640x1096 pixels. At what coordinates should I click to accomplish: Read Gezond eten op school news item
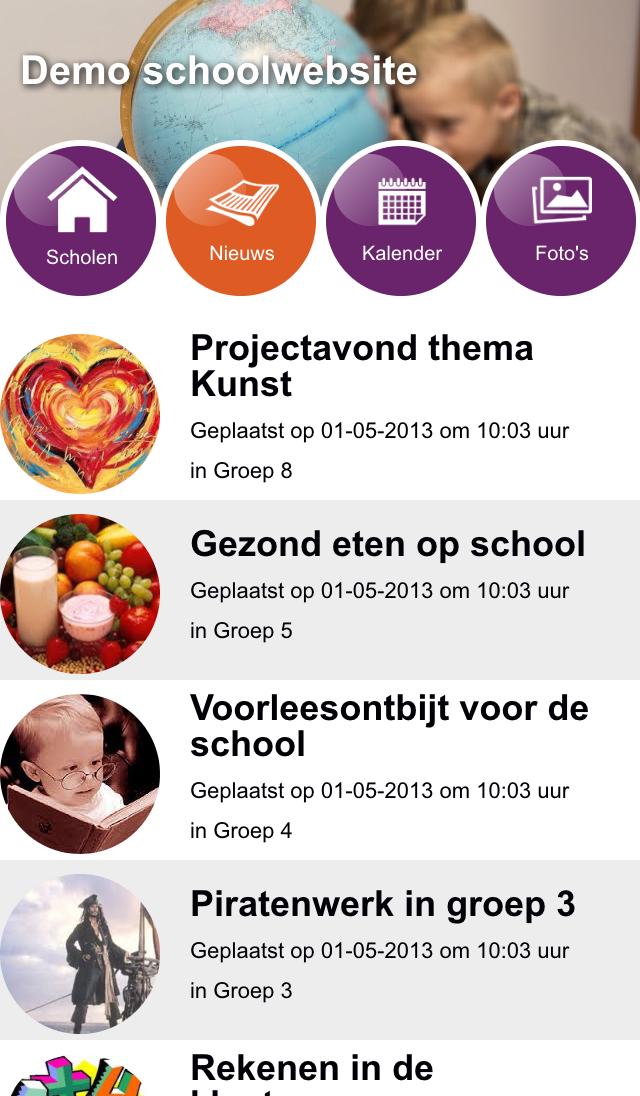[x=387, y=545]
